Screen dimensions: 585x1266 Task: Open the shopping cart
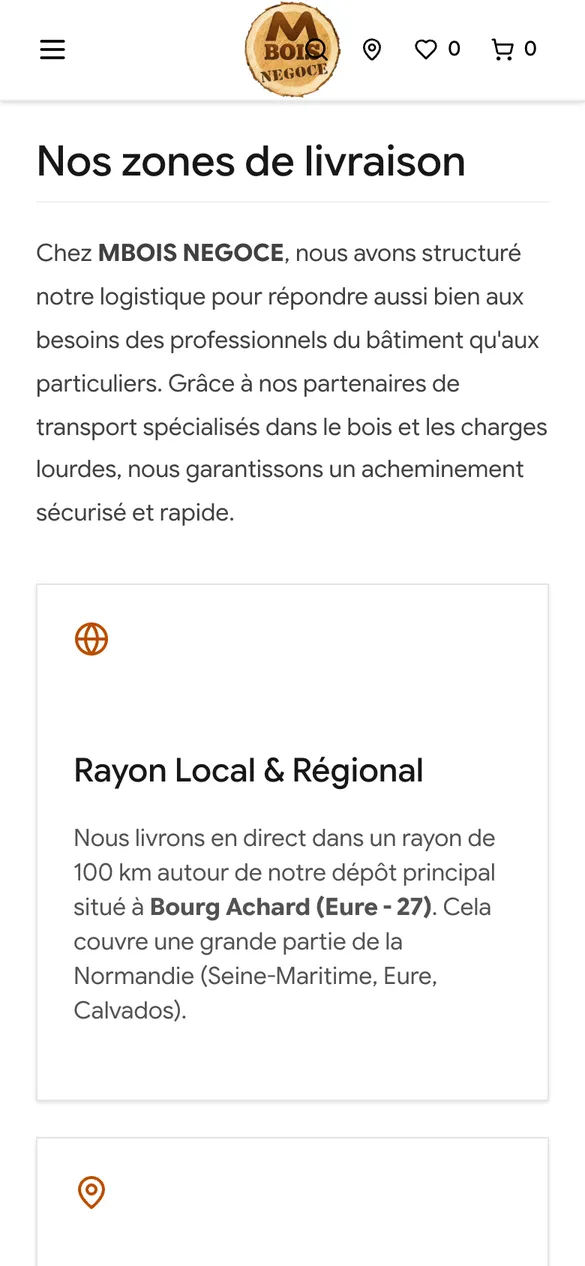pyautogui.click(x=503, y=49)
